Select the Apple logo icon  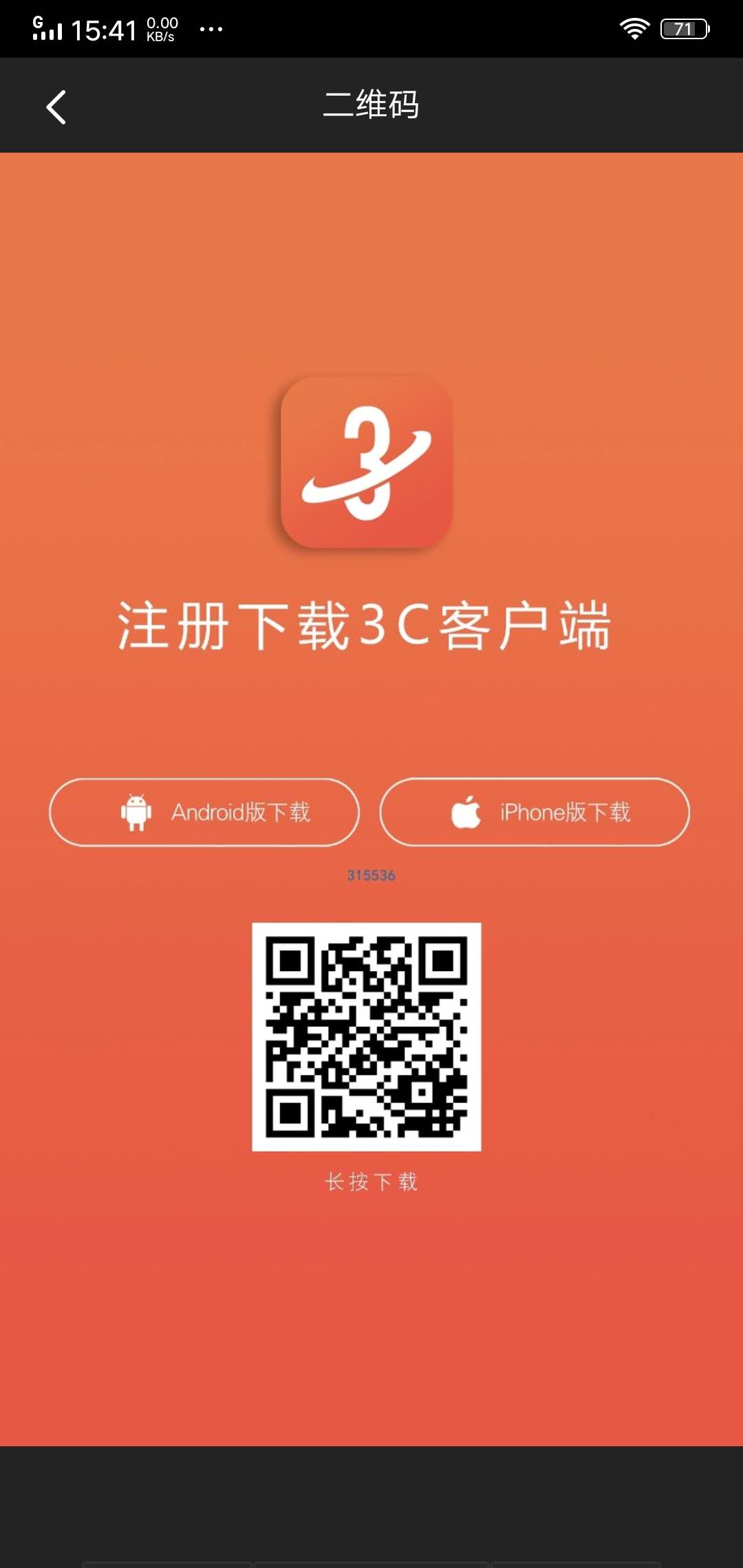point(466,812)
